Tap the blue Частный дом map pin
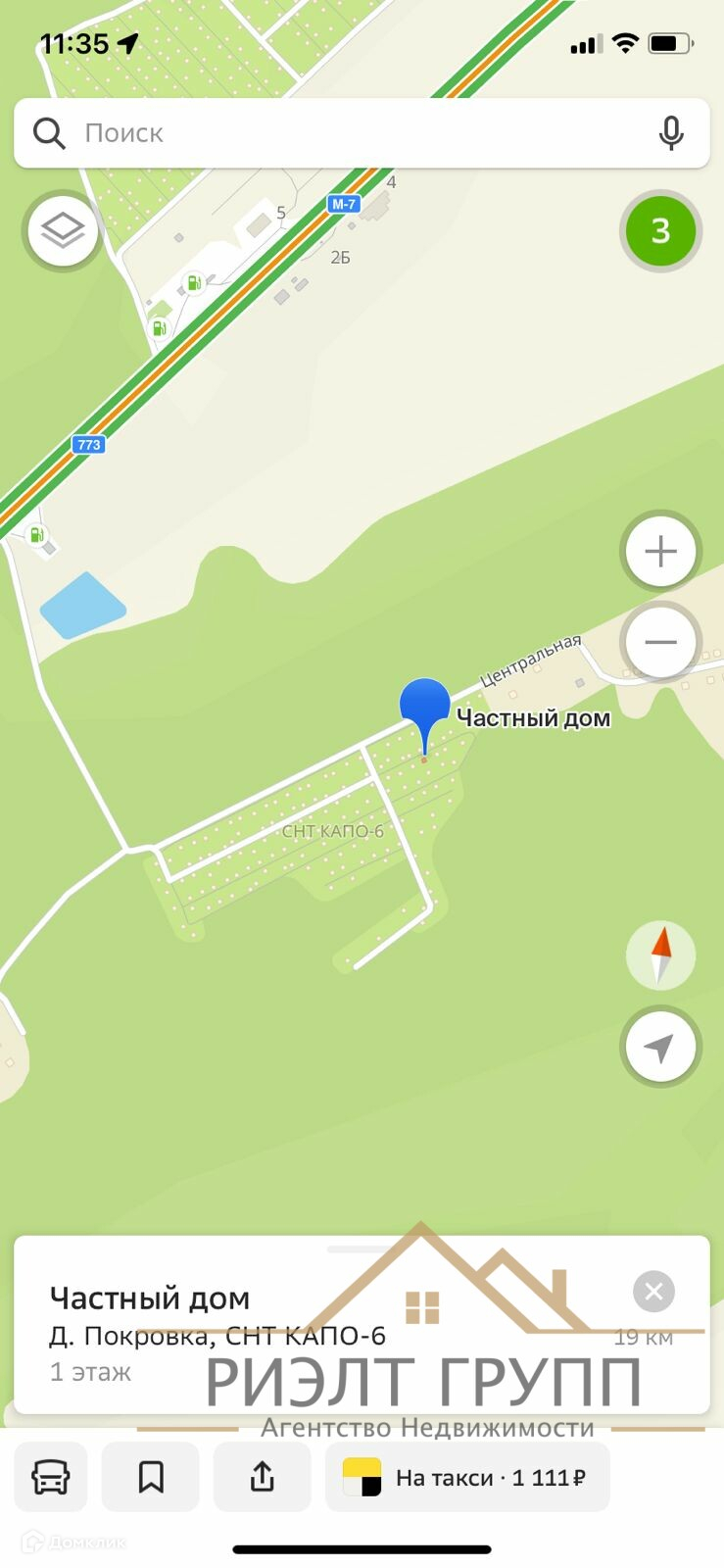The width and height of the screenshot is (724, 1568). (424, 708)
